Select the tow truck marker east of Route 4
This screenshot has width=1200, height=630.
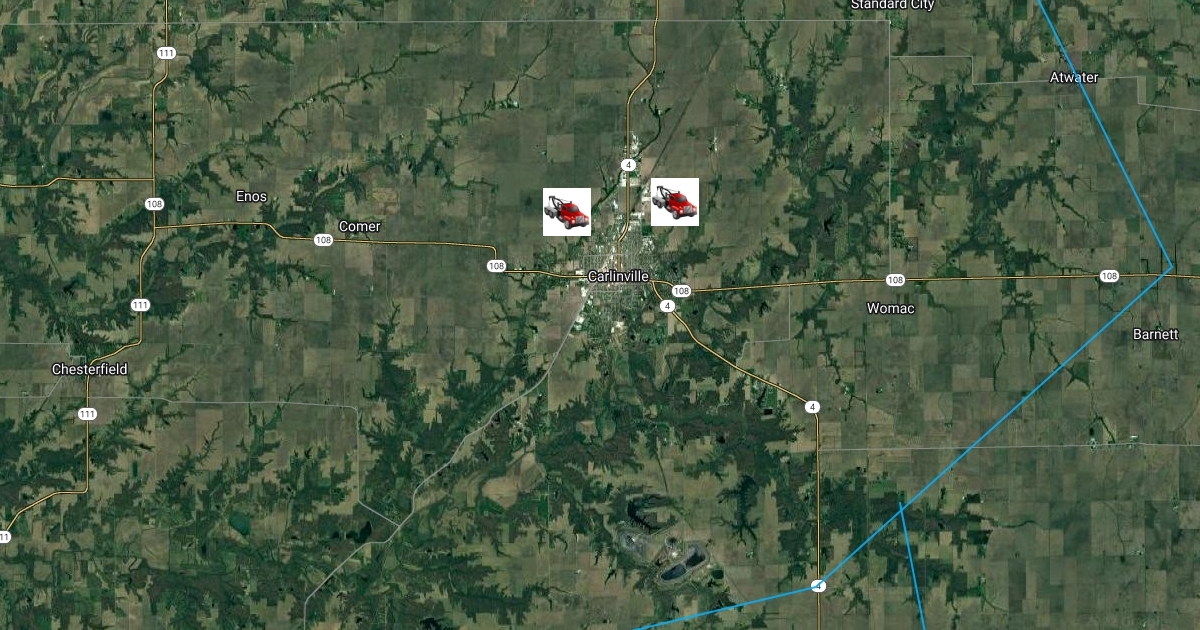click(675, 202)
